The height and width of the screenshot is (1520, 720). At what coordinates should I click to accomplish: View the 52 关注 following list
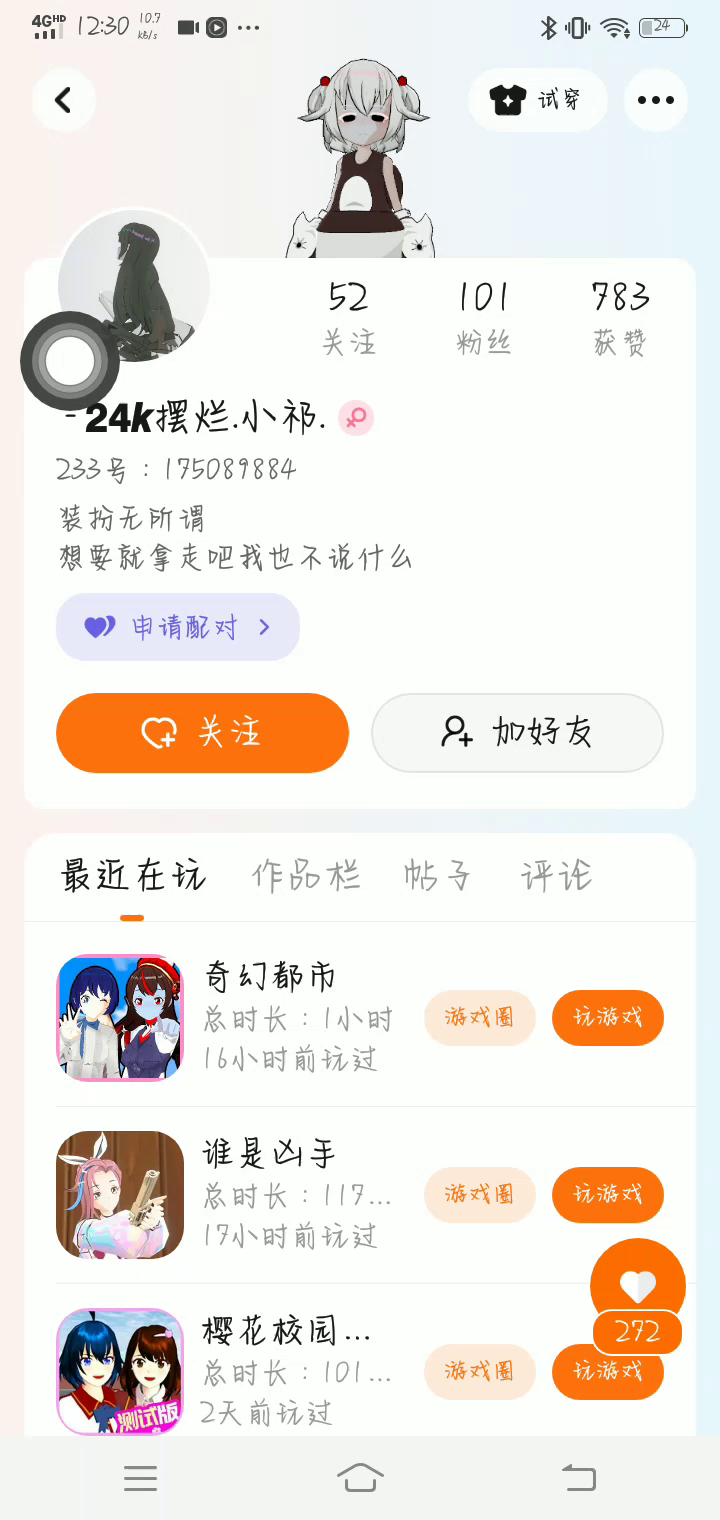[348, 318]
